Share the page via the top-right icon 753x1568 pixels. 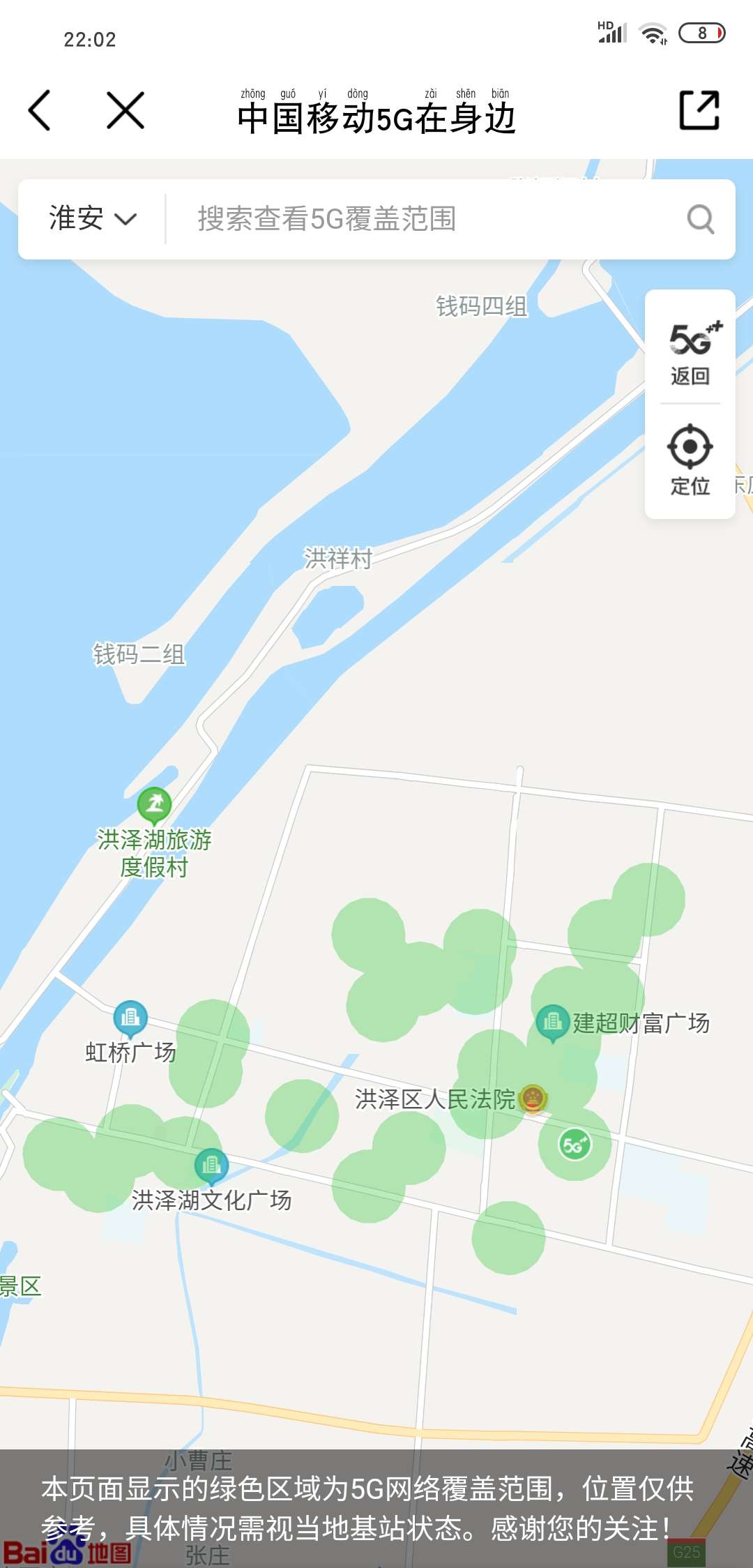pyautogui.click(x=699, y=110)
